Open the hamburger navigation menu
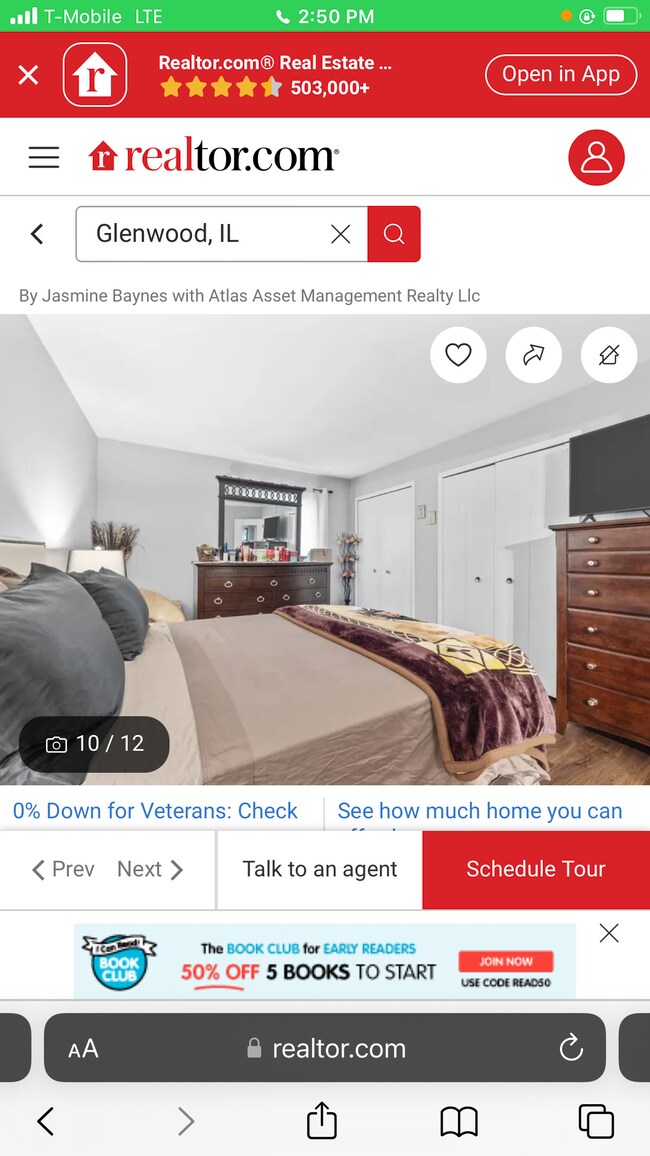This screenshot has width=650, height=1156. pyautogui.click(x=44, y=157)
